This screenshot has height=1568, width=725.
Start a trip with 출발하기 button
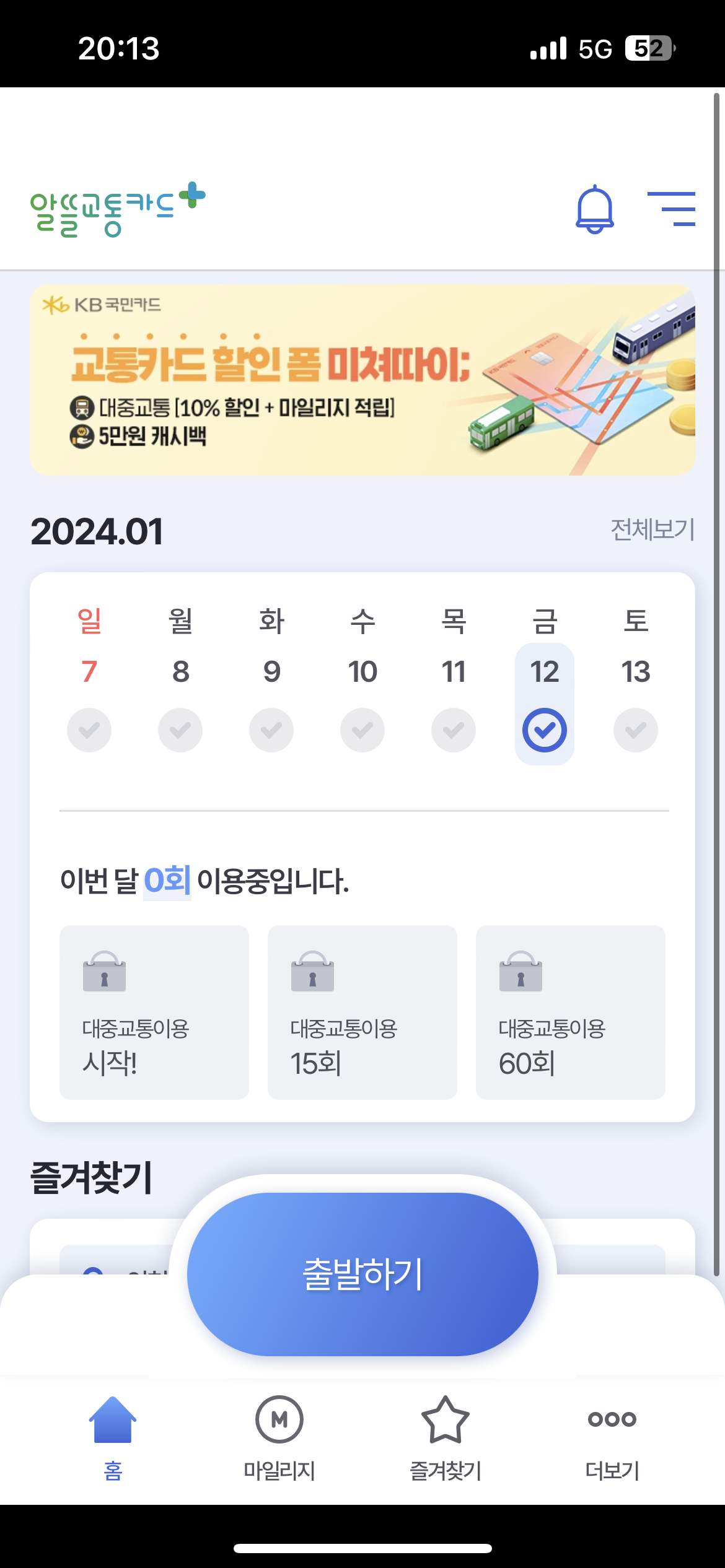point(362,1274)
